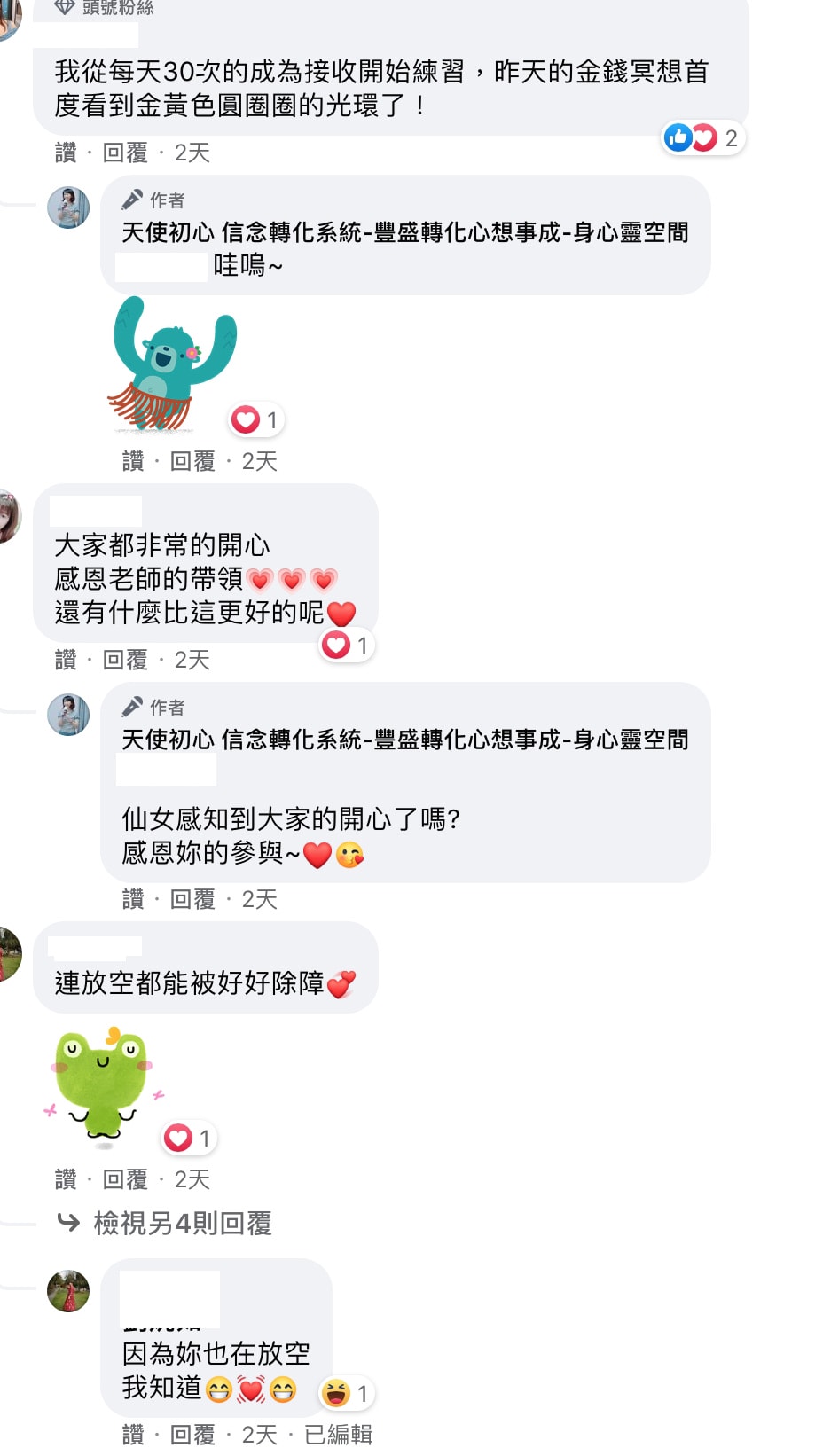Like the 連放空都能被好好除障 comment
This screenshot has width=823, height=1456.
pos(66,1180)
